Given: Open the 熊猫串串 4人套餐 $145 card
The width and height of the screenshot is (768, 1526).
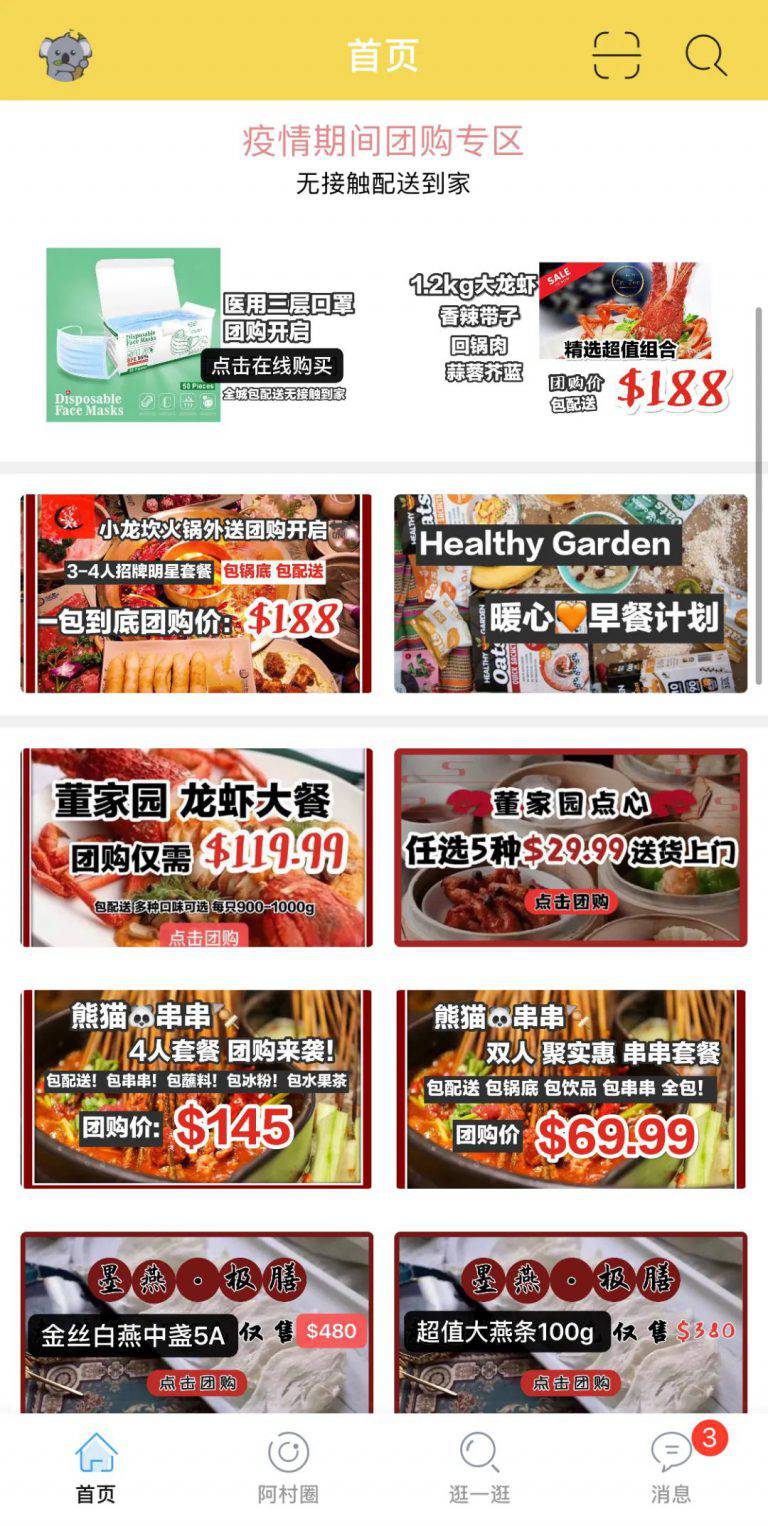Looking at the screenshot, I should (196, 1089).
